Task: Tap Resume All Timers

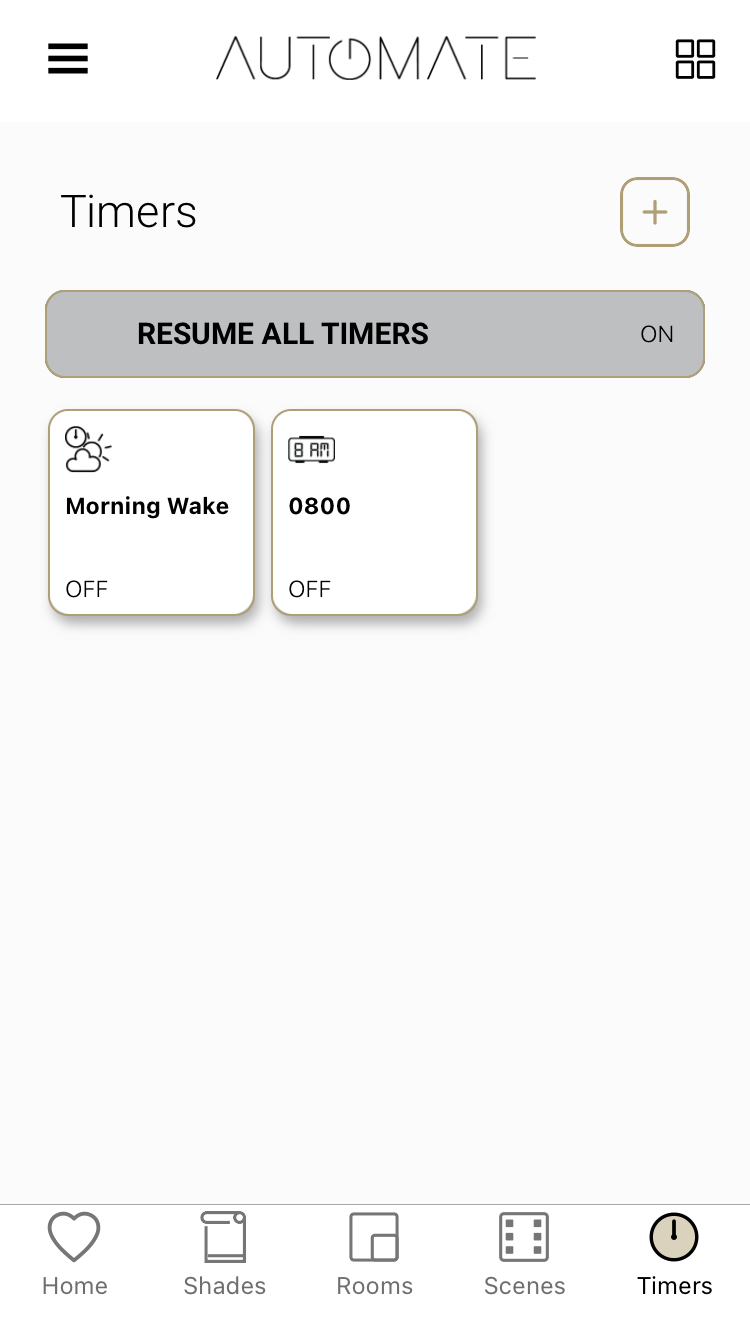Action: tap(375, 334)
